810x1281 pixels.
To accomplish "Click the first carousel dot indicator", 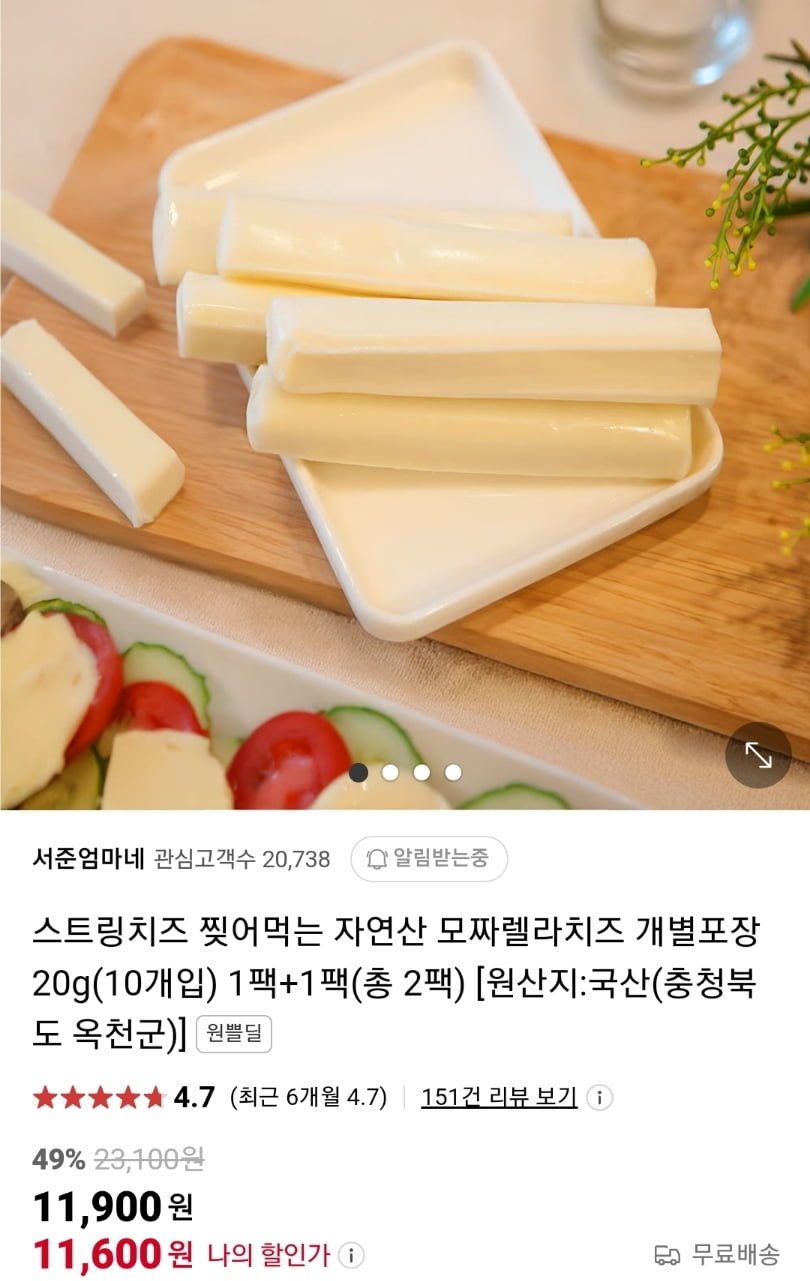I will click(x=357, y=771).
